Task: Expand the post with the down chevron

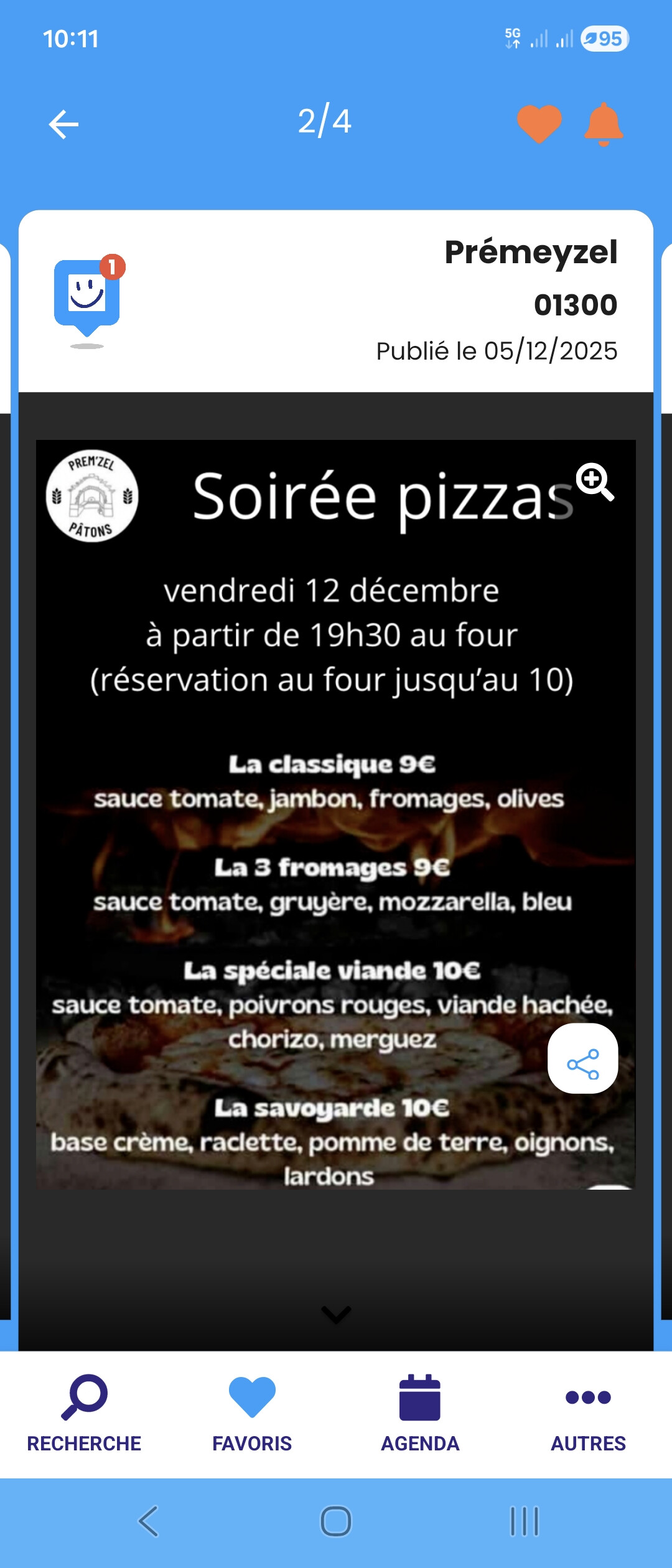Action: (336, 1314)
